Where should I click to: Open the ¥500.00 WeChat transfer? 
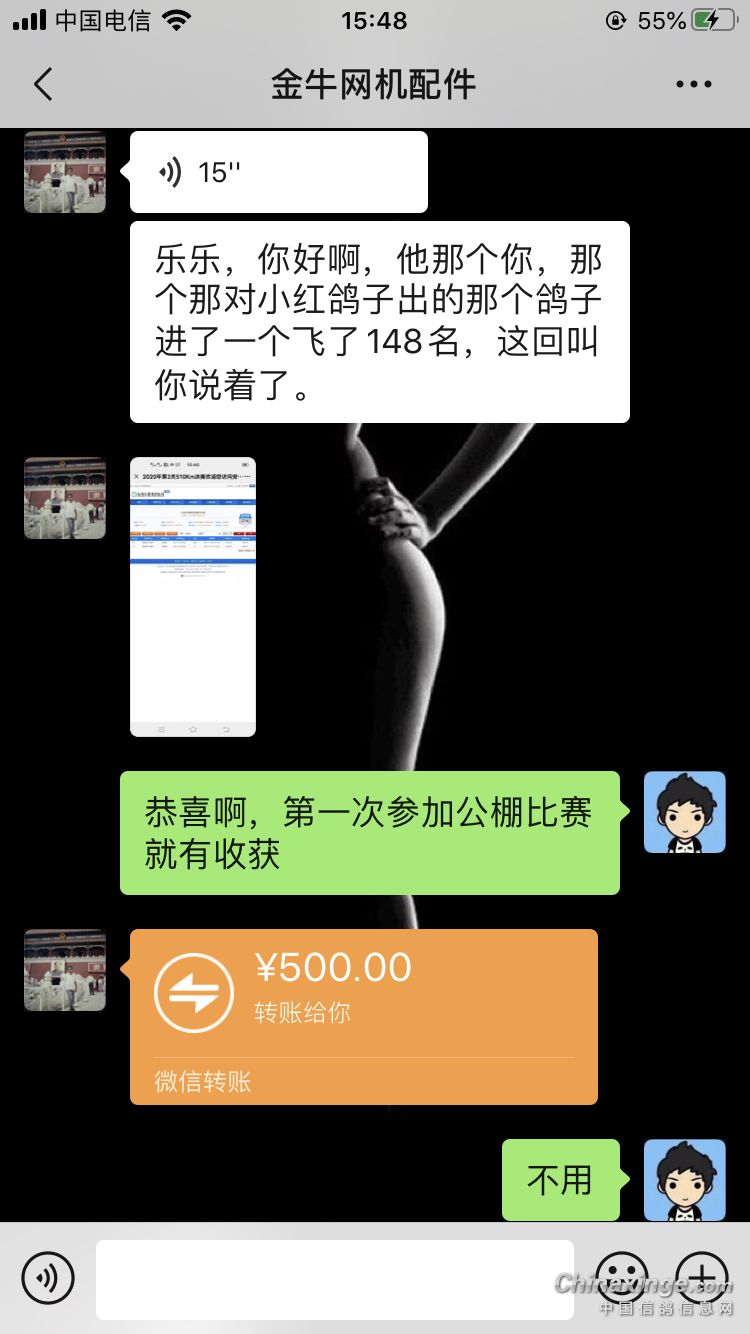coord(363,1015)
